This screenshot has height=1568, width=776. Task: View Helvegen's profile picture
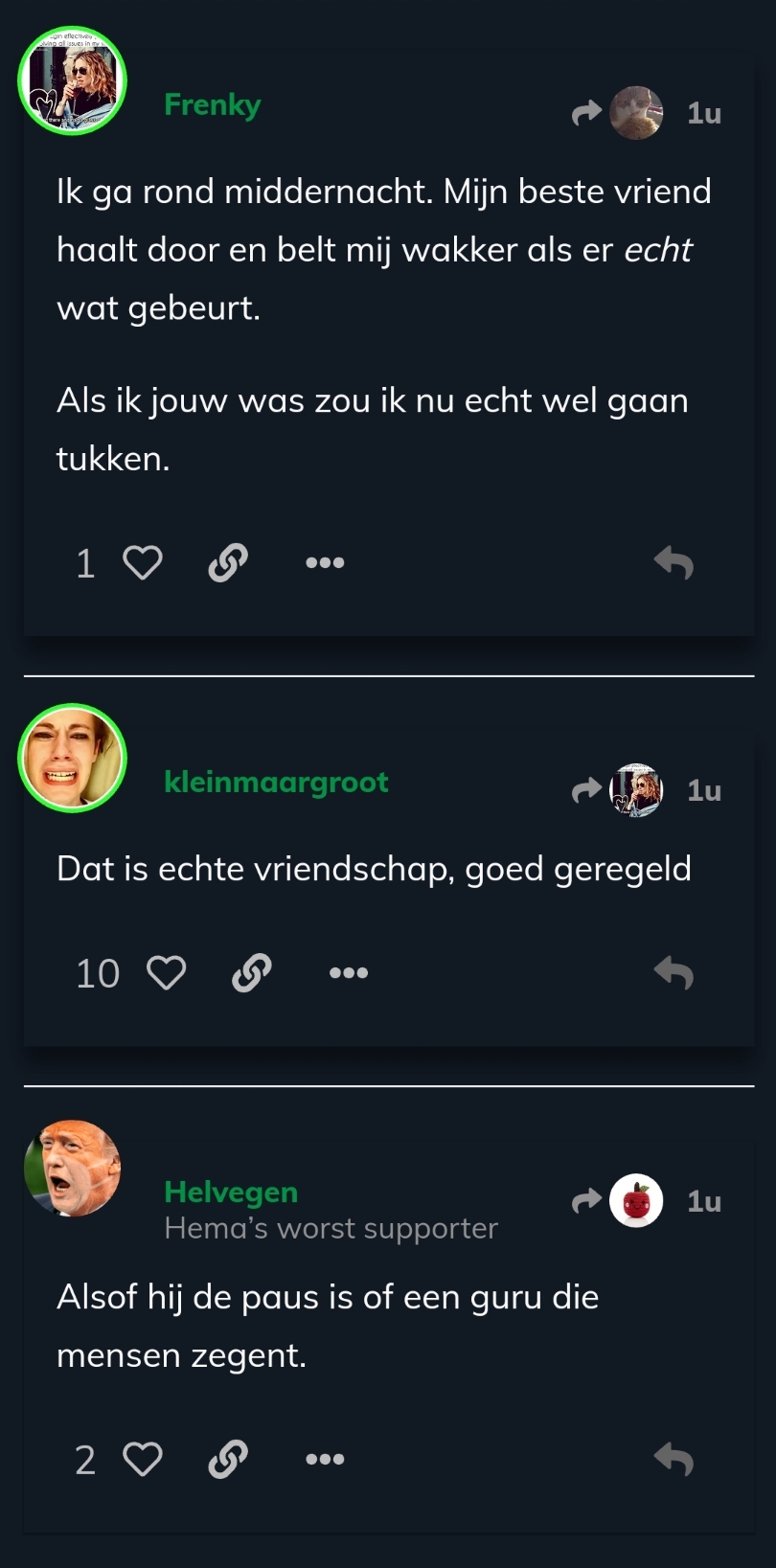[73, 1169]
